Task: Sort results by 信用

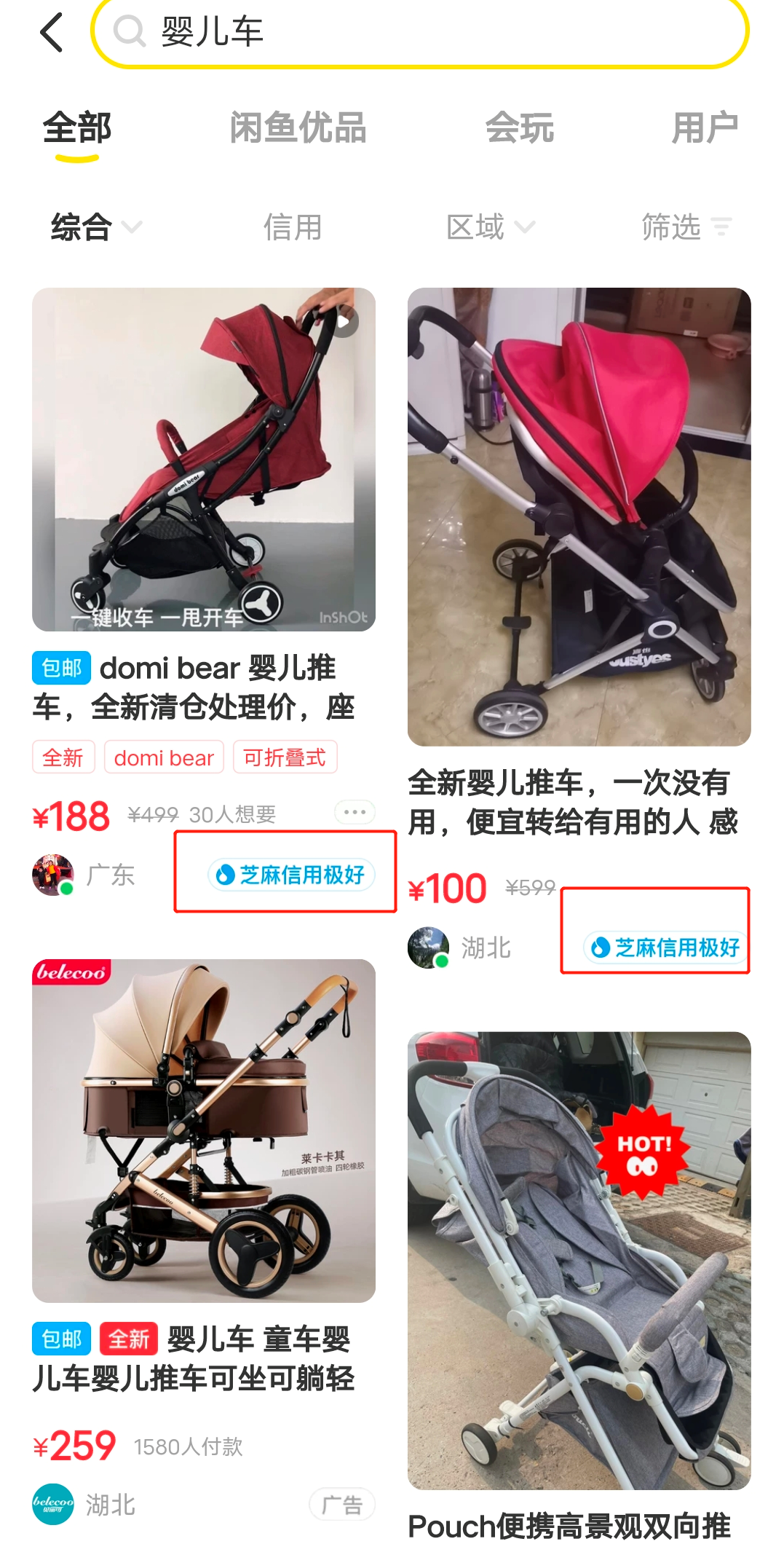Action: [x=292, y=227]
